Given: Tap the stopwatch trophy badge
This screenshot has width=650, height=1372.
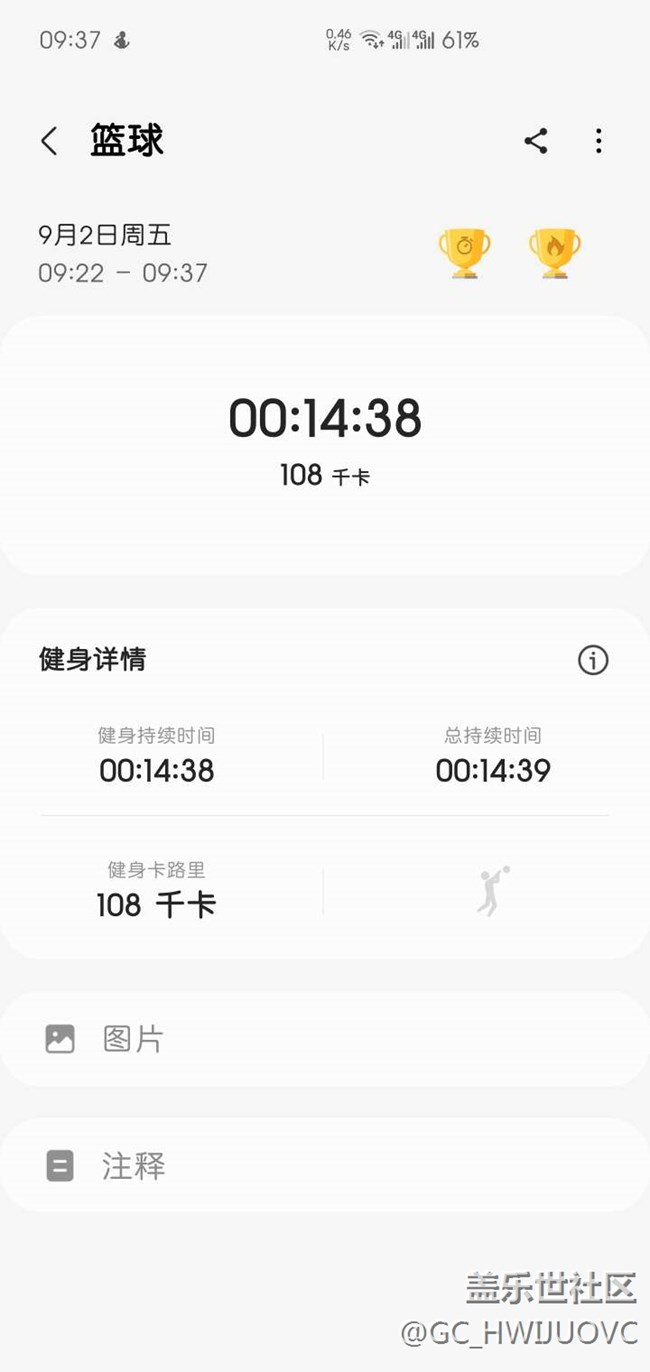Looking at the screenshot, I should coord(465,252).
